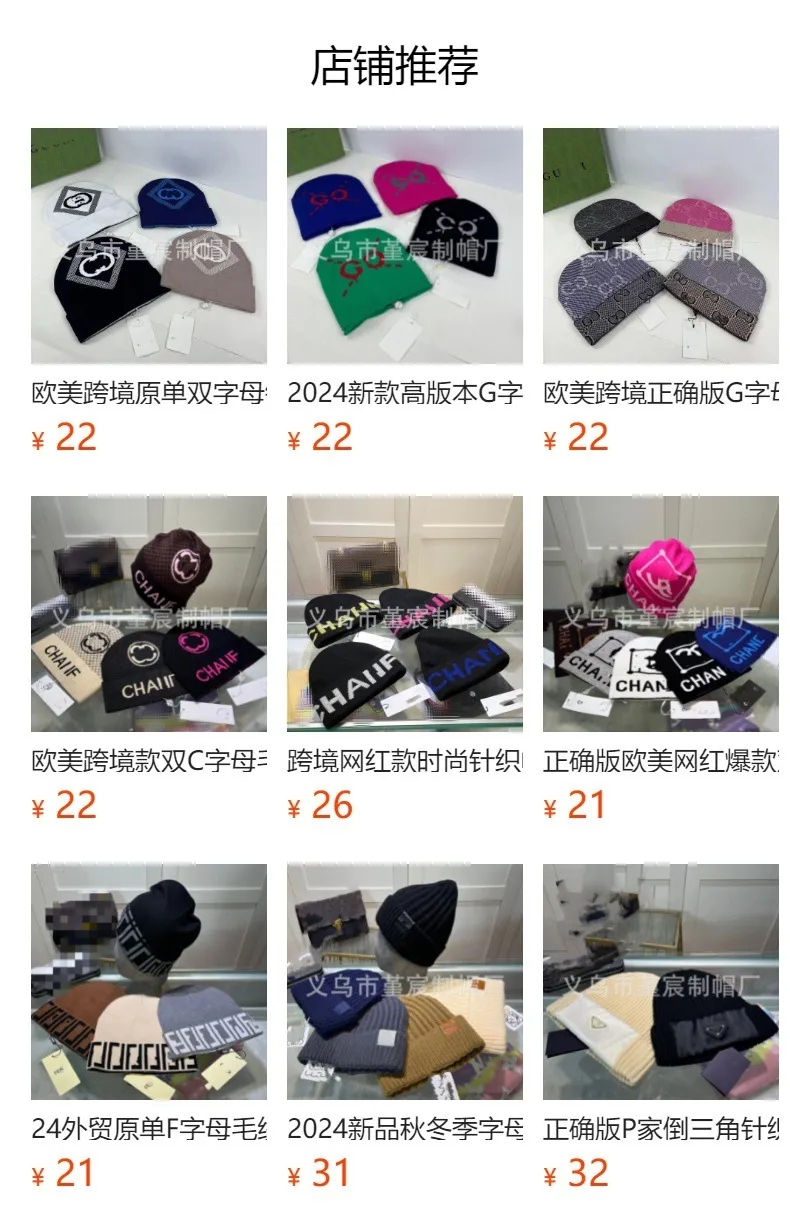Open the 欧美跨境款双C字母 product card
The width and height of the screenshot is (790, 1232).
tap(149, 614)
